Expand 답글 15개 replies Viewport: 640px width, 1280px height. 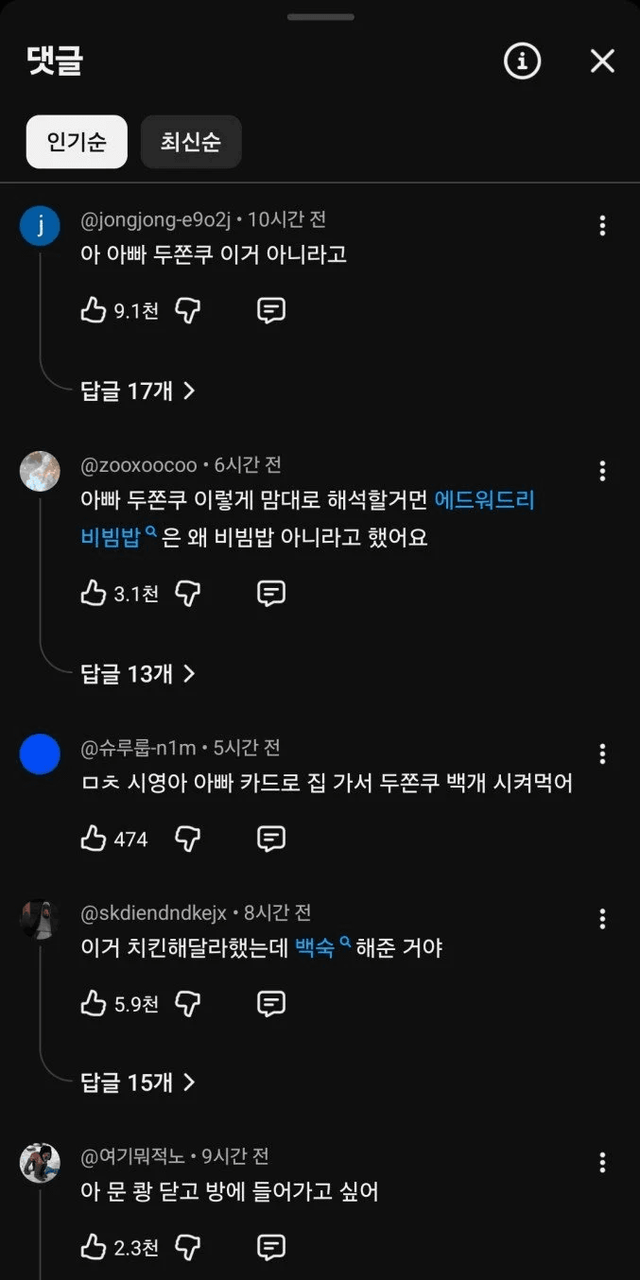[x=138, y=1082]
